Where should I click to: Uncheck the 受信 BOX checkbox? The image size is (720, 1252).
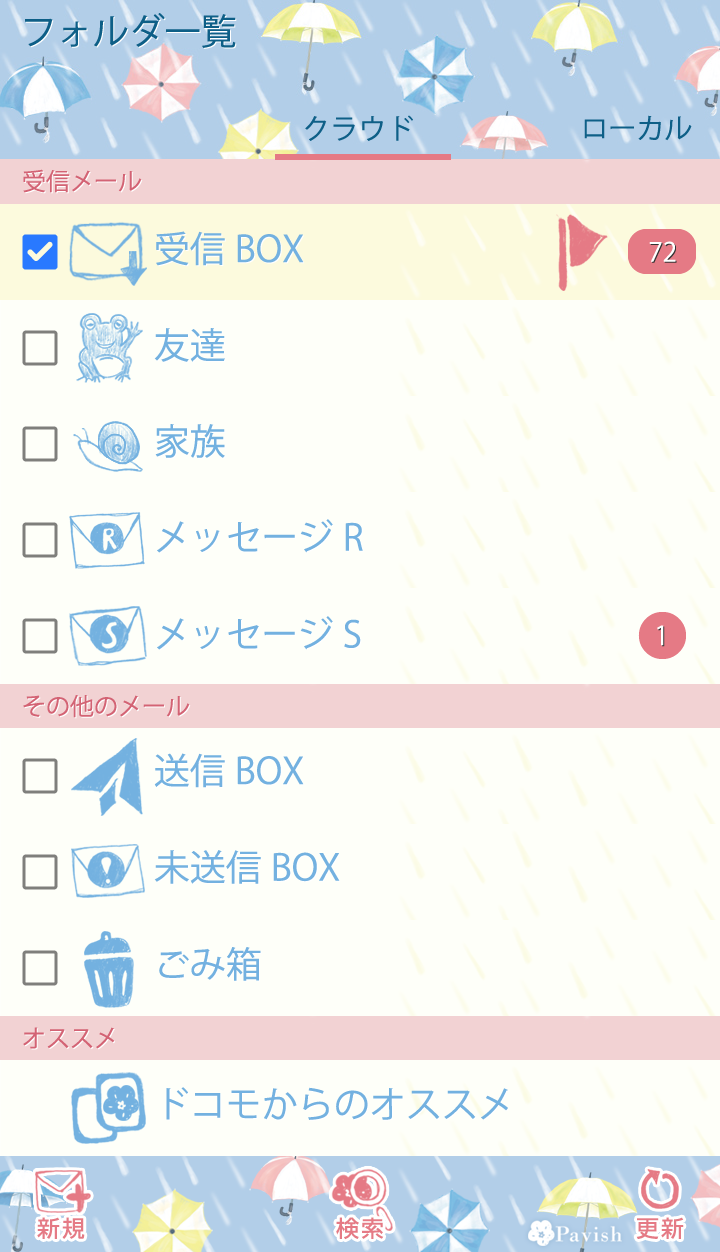click(x=40, y=252)
